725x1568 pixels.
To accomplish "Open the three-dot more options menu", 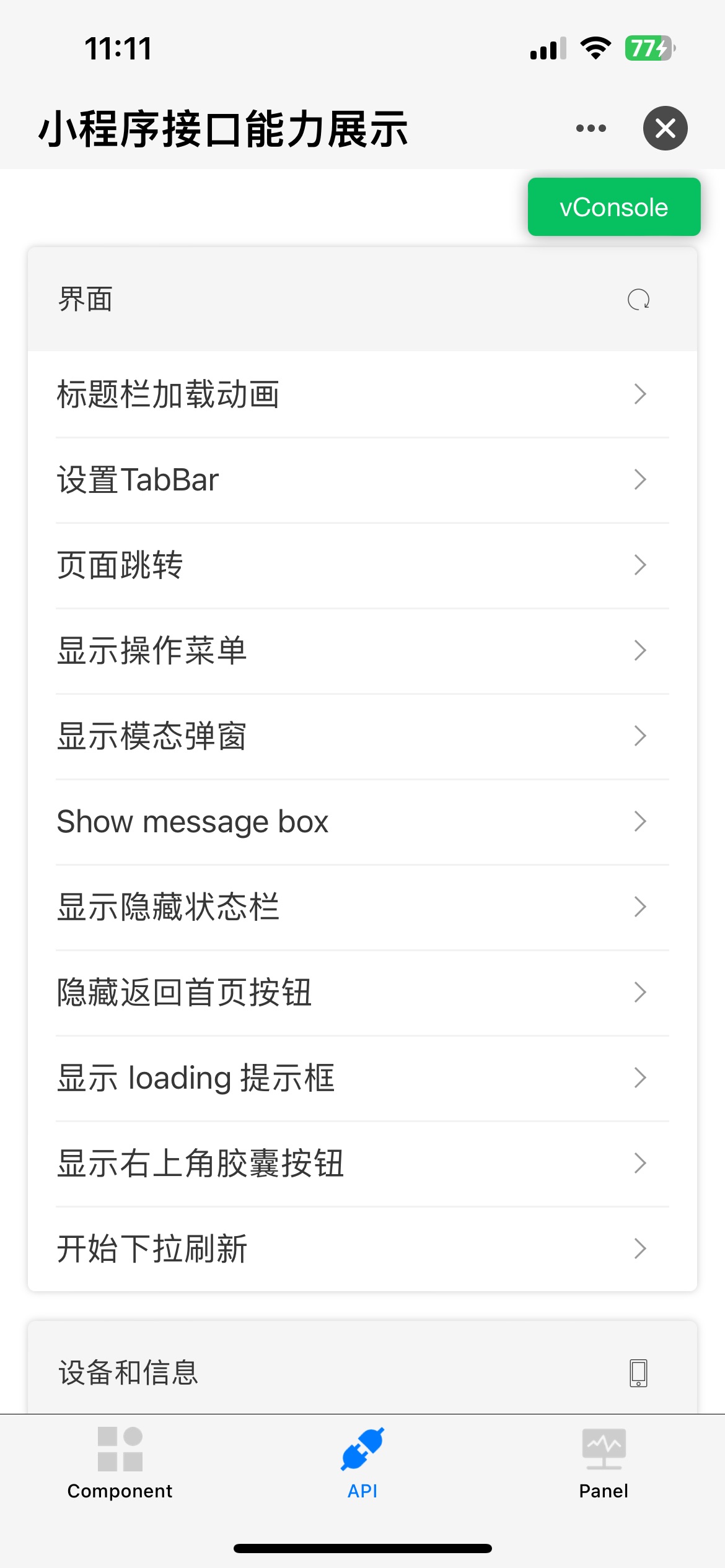I will 591,128.
